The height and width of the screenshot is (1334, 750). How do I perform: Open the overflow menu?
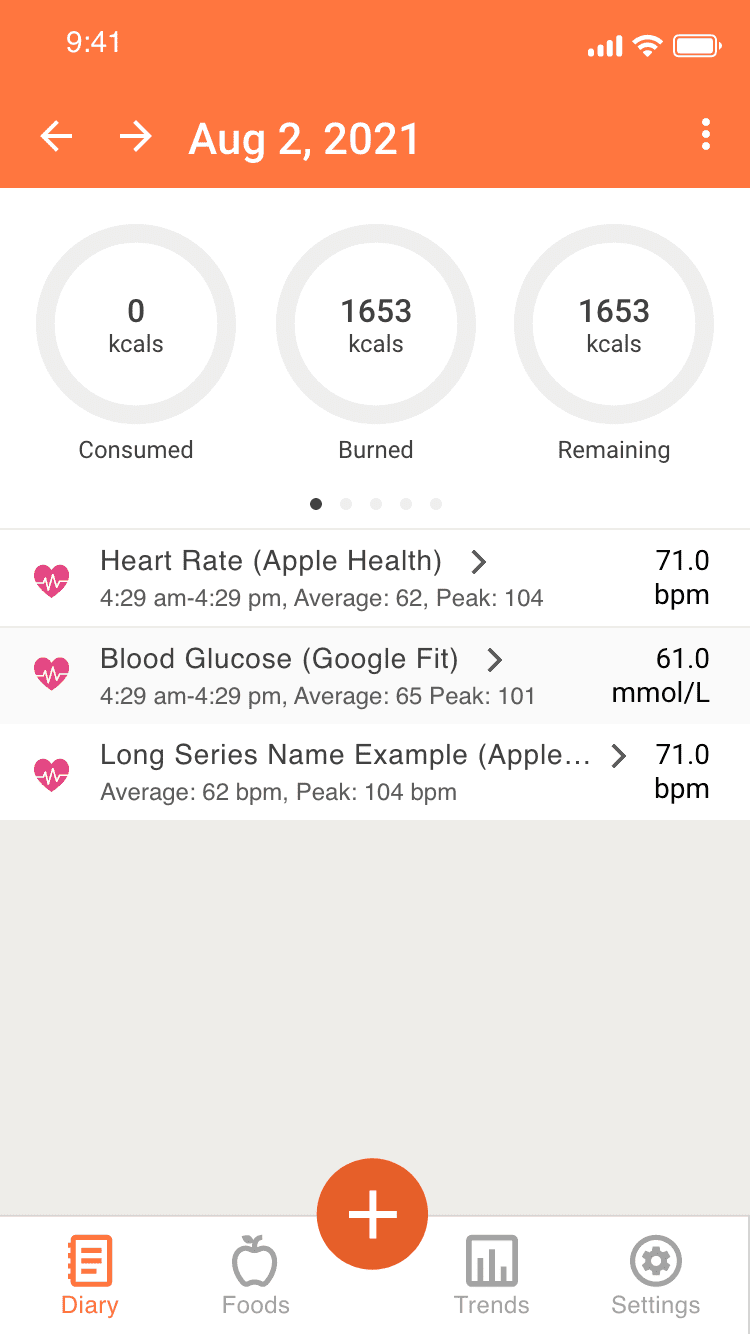coord(706,135)
